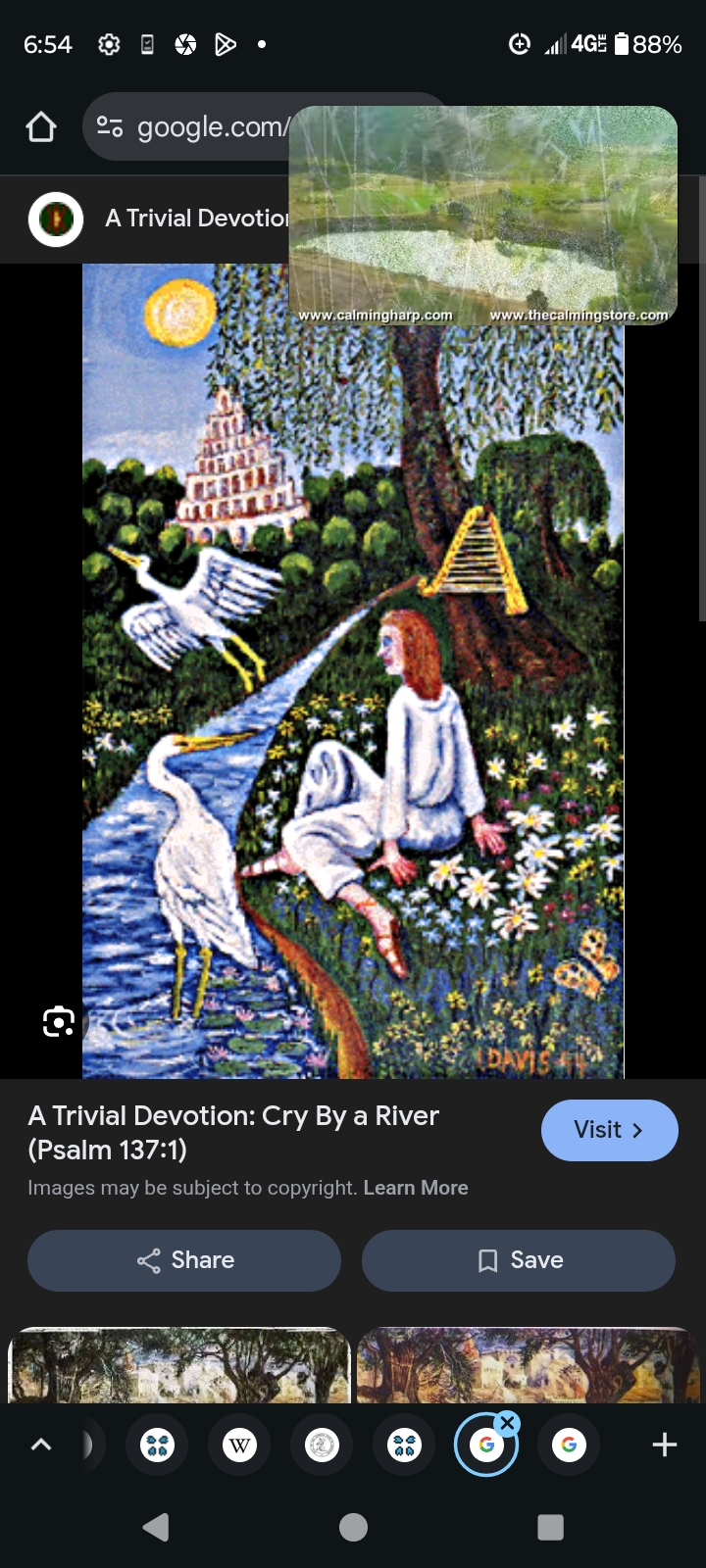706x1568 pixels.
Task: Open the first related image thumbnail
Action: coord(179,1365)
